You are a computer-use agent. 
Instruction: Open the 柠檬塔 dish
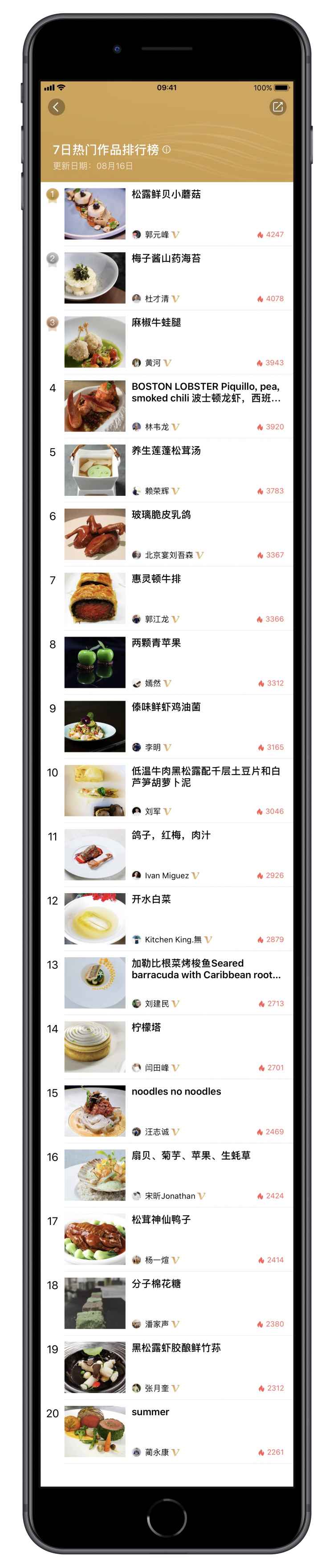pyautogui.click(x=147, y=1028)
